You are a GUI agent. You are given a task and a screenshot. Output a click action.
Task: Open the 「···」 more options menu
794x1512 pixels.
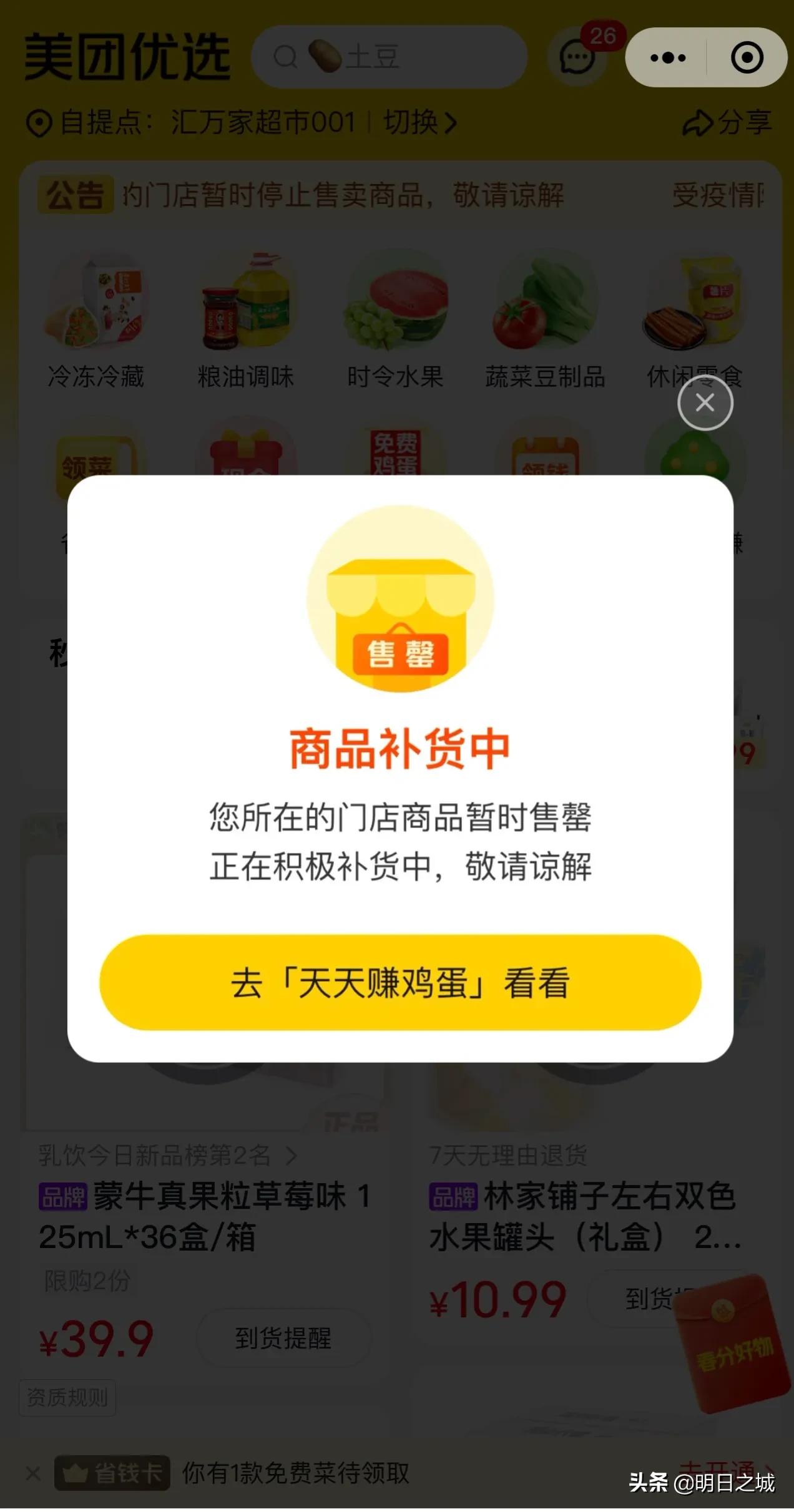pos(667,57)
